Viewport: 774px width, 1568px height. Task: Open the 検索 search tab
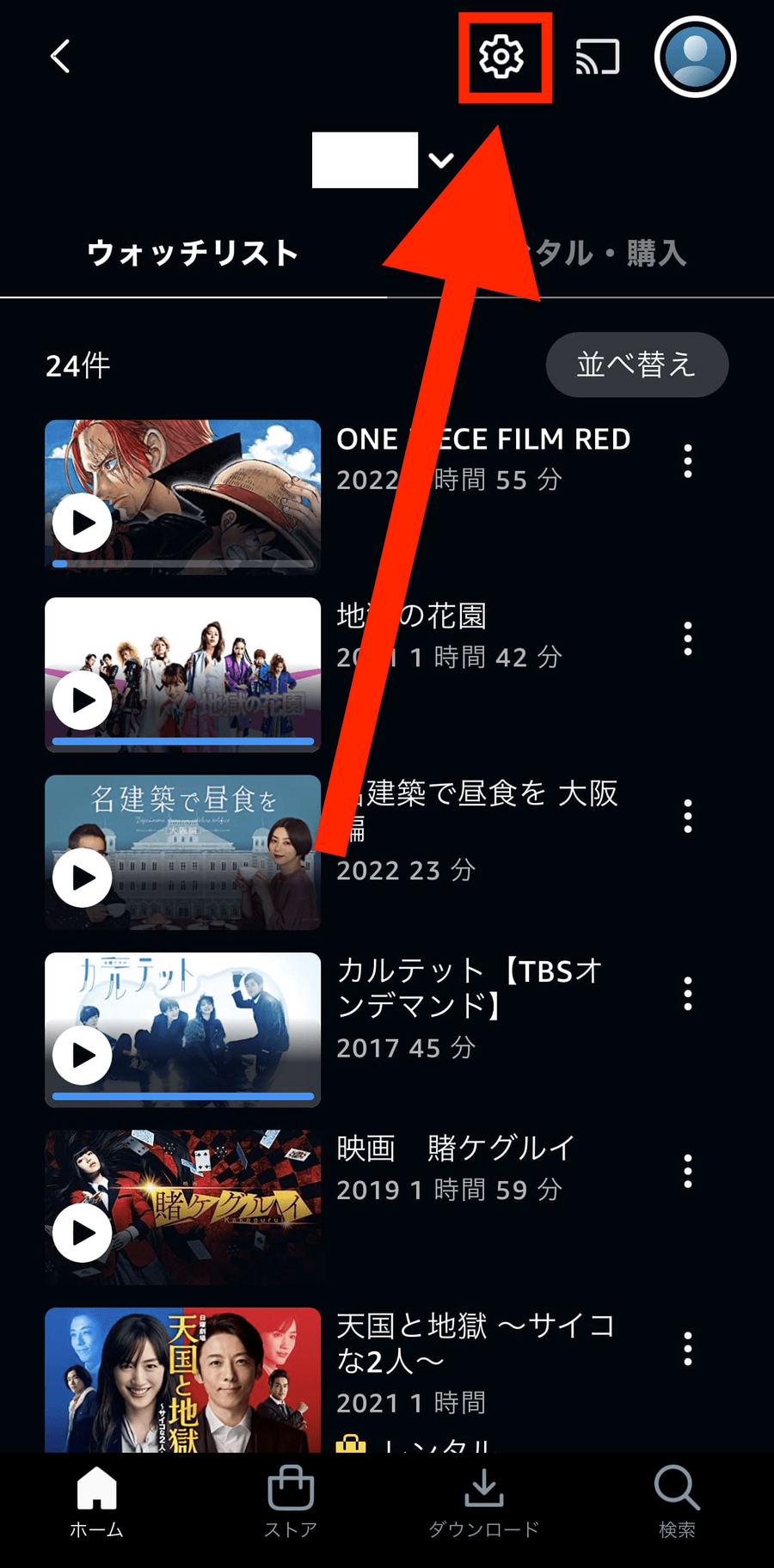(x=677, y=1502)
